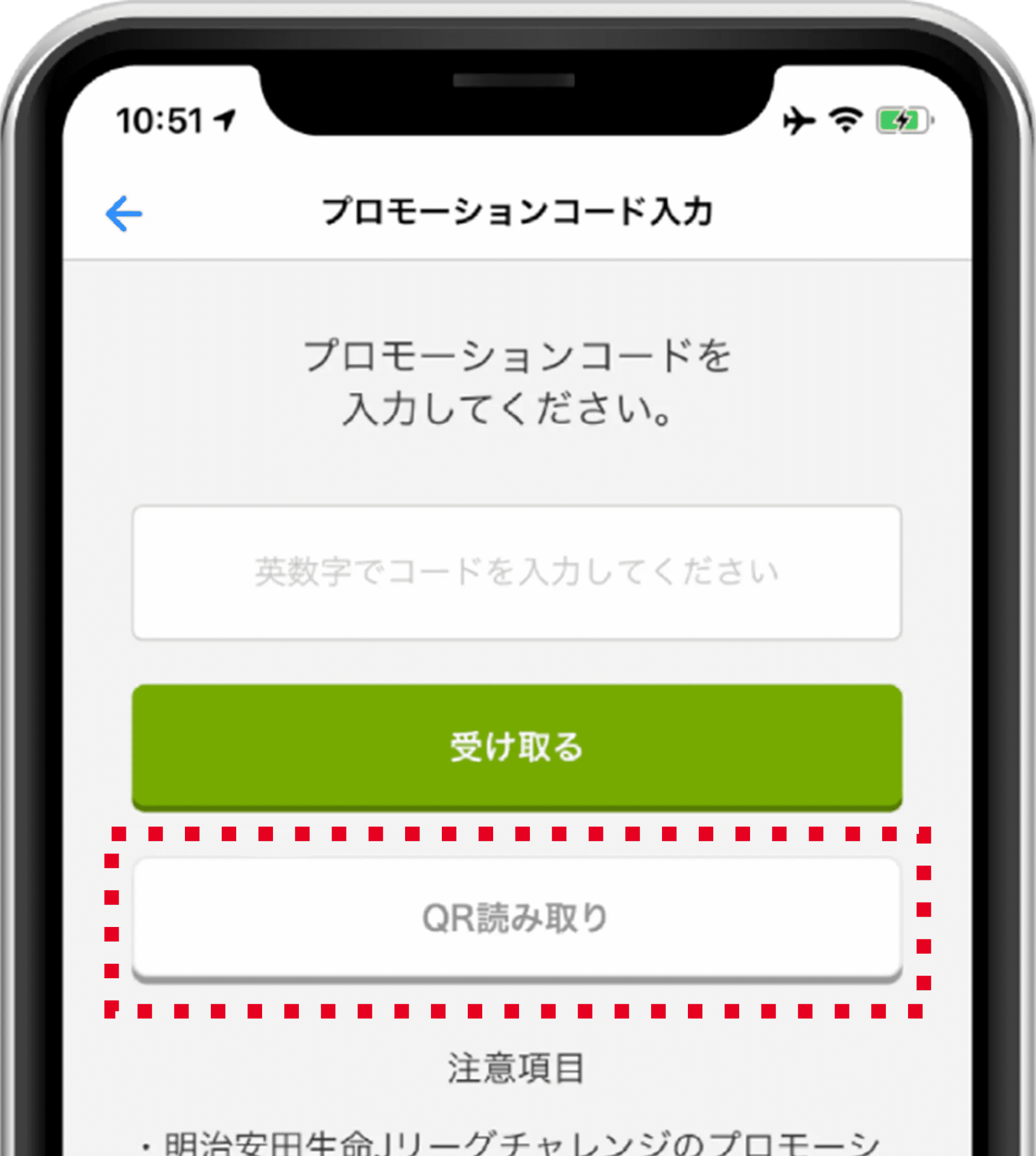Image resolution: width=1036 pixels, height=1156 pixels.
Task: Focus the promotion code input field
Action: 517,573
